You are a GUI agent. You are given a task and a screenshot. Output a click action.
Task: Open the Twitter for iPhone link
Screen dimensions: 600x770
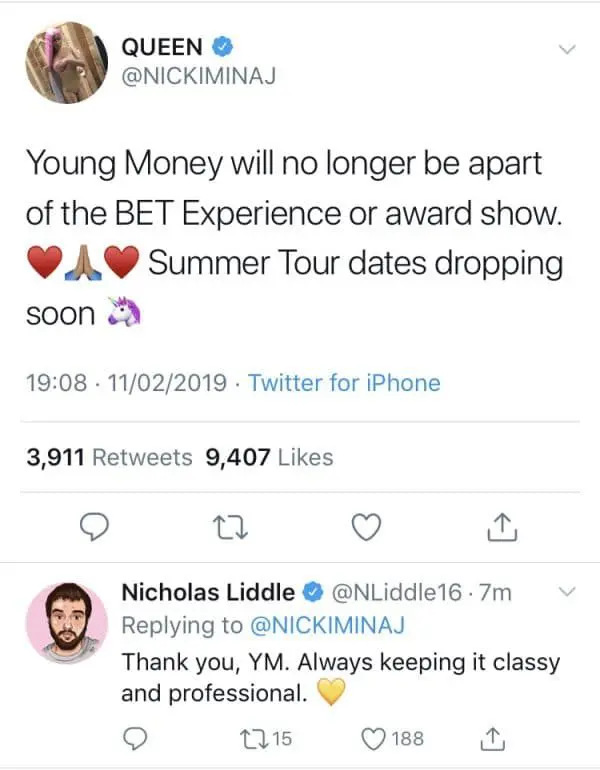pyautogui.click(x=344, y=382)
